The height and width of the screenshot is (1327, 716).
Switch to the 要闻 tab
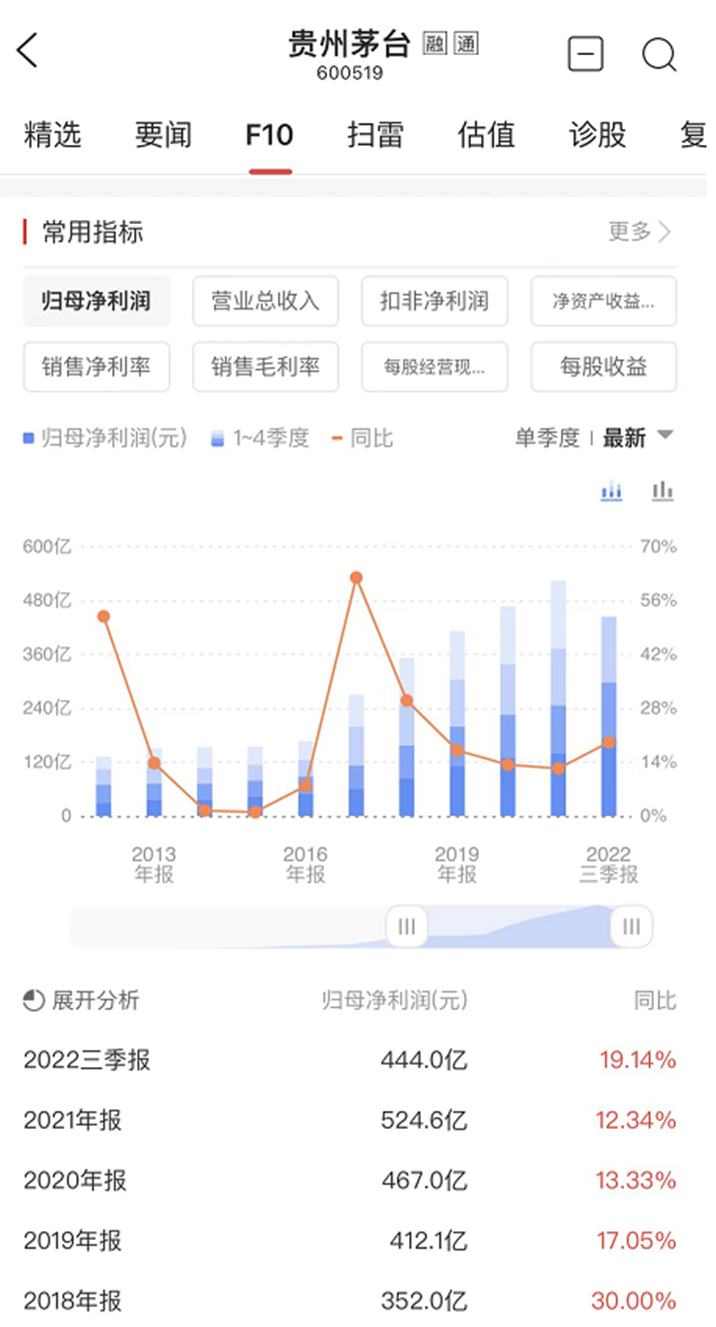tap(163, 134)
